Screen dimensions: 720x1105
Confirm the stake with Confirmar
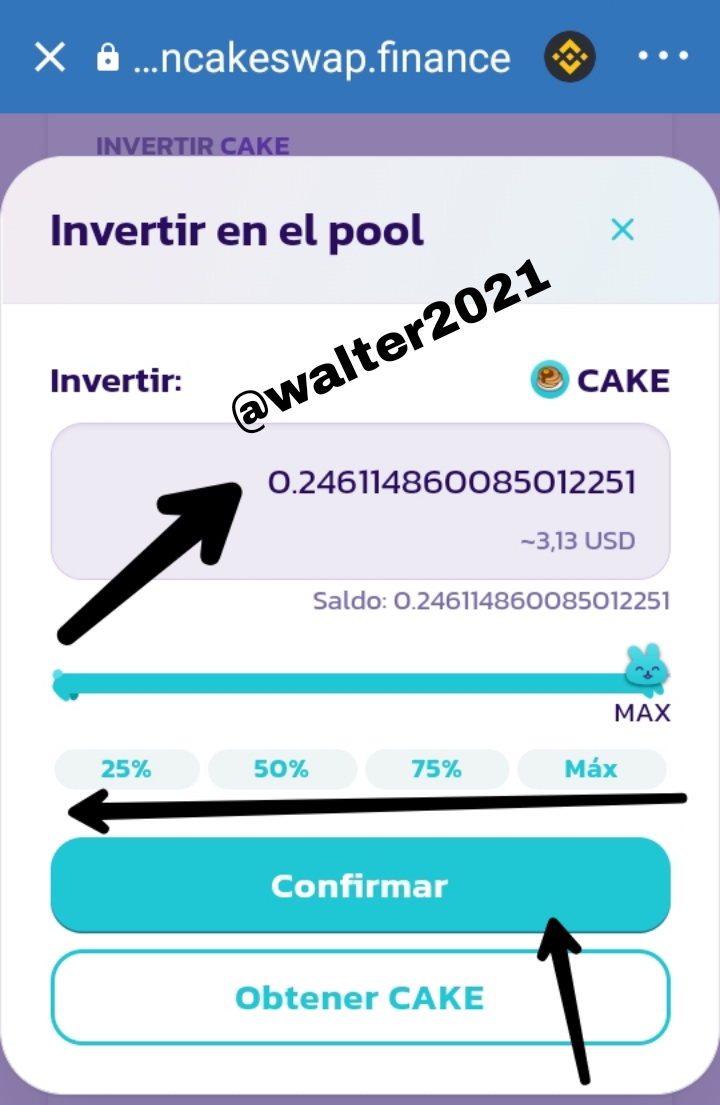pos(360,885)
